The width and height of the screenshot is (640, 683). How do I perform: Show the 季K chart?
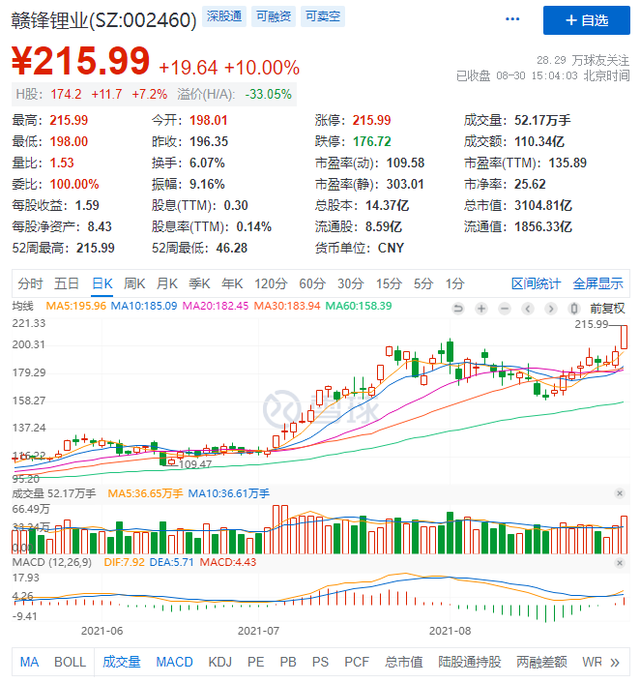[200, 283]
